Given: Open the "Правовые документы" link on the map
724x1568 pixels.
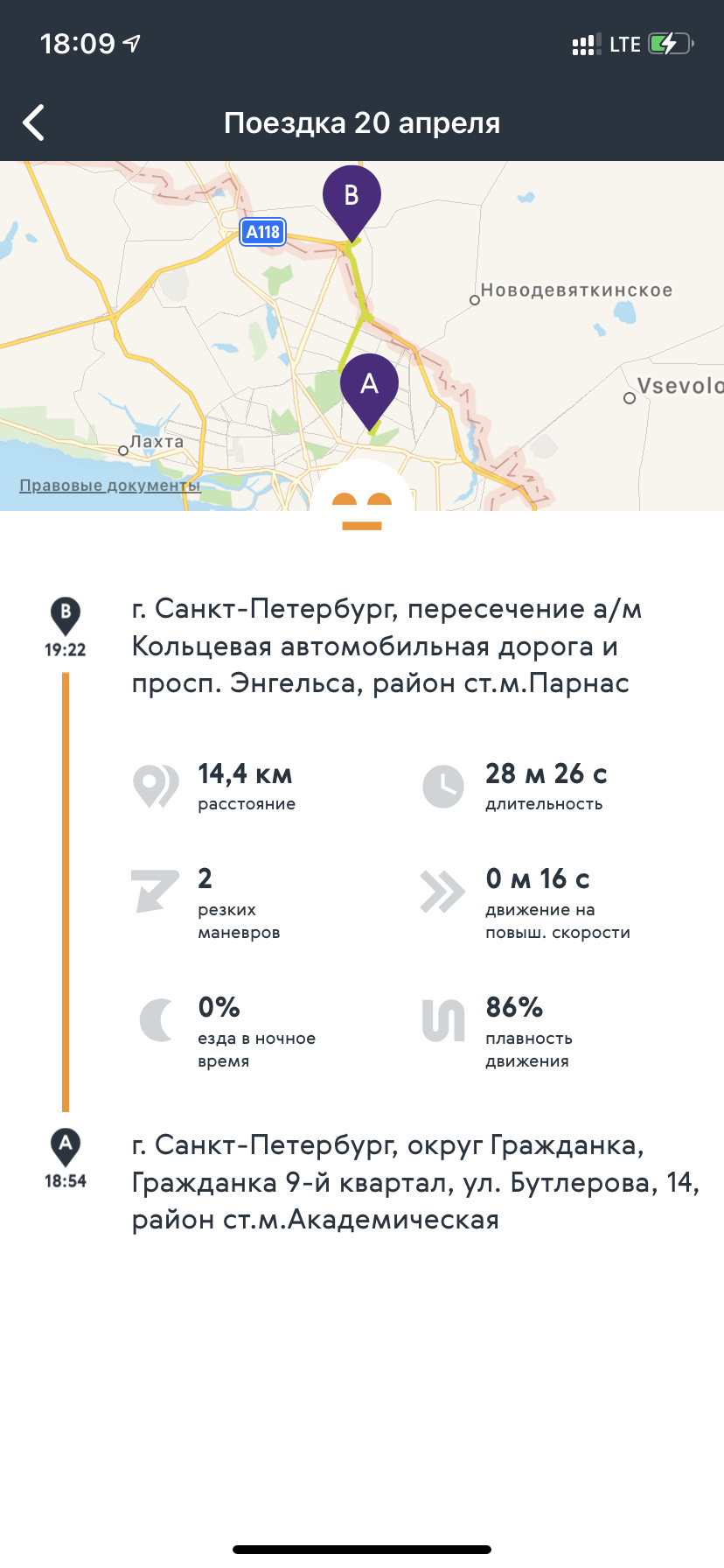Looking at the screenshot, I should (110, 486).
